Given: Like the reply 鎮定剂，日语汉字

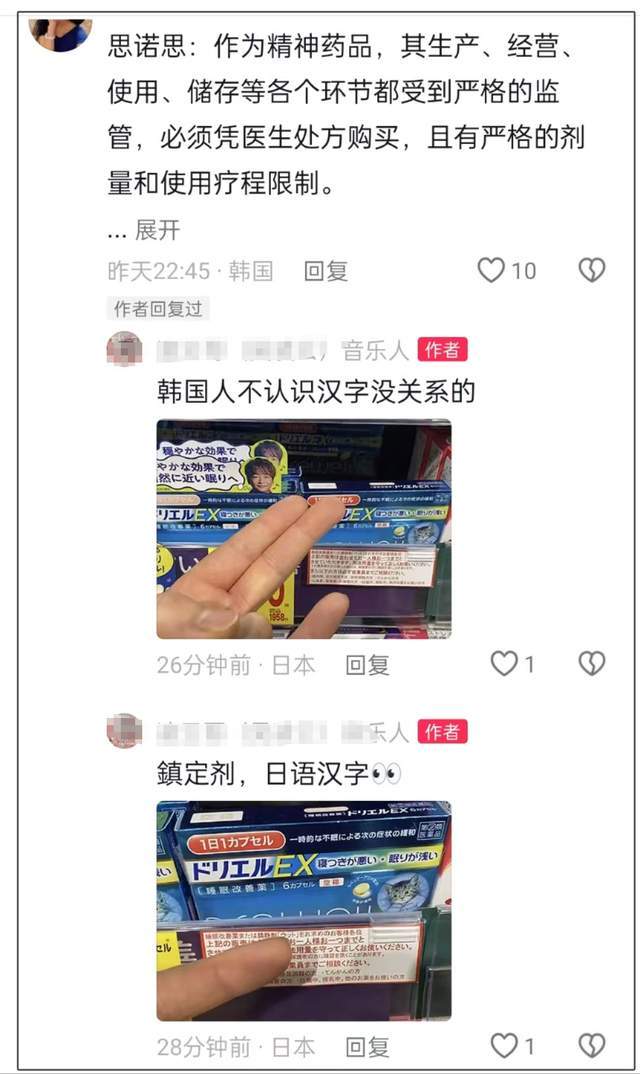Looking at the screenshot, I should coord(505,1046).
